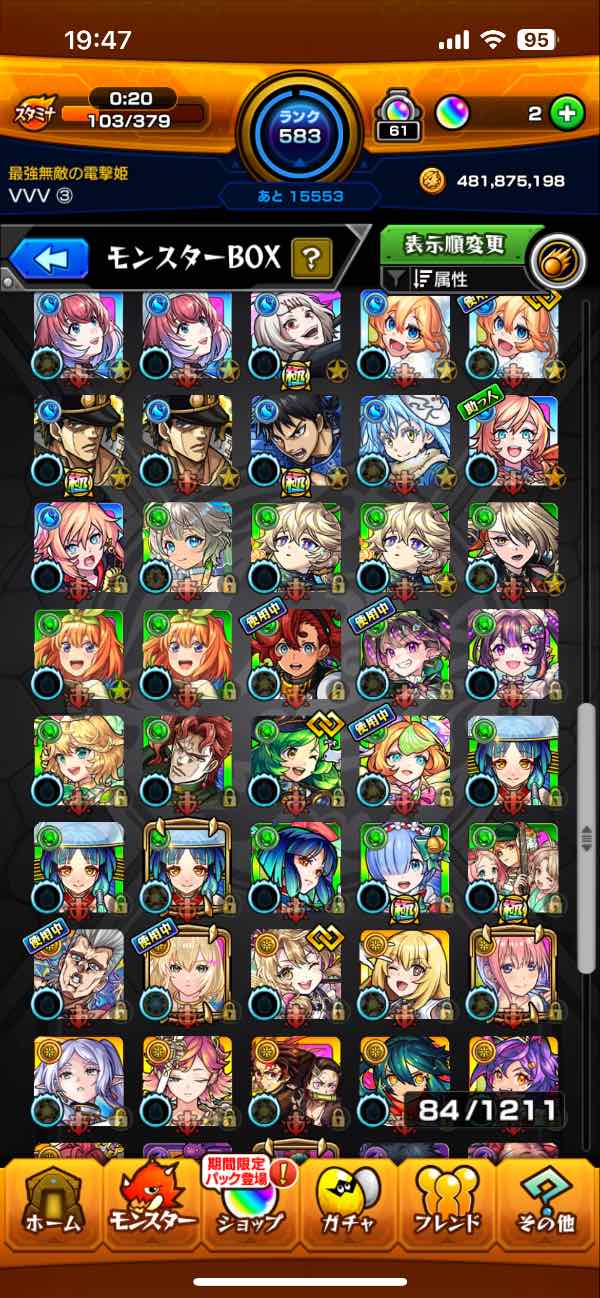Open the 属性 filter dropdown
600x1298 pixels.
click(455, 279)
